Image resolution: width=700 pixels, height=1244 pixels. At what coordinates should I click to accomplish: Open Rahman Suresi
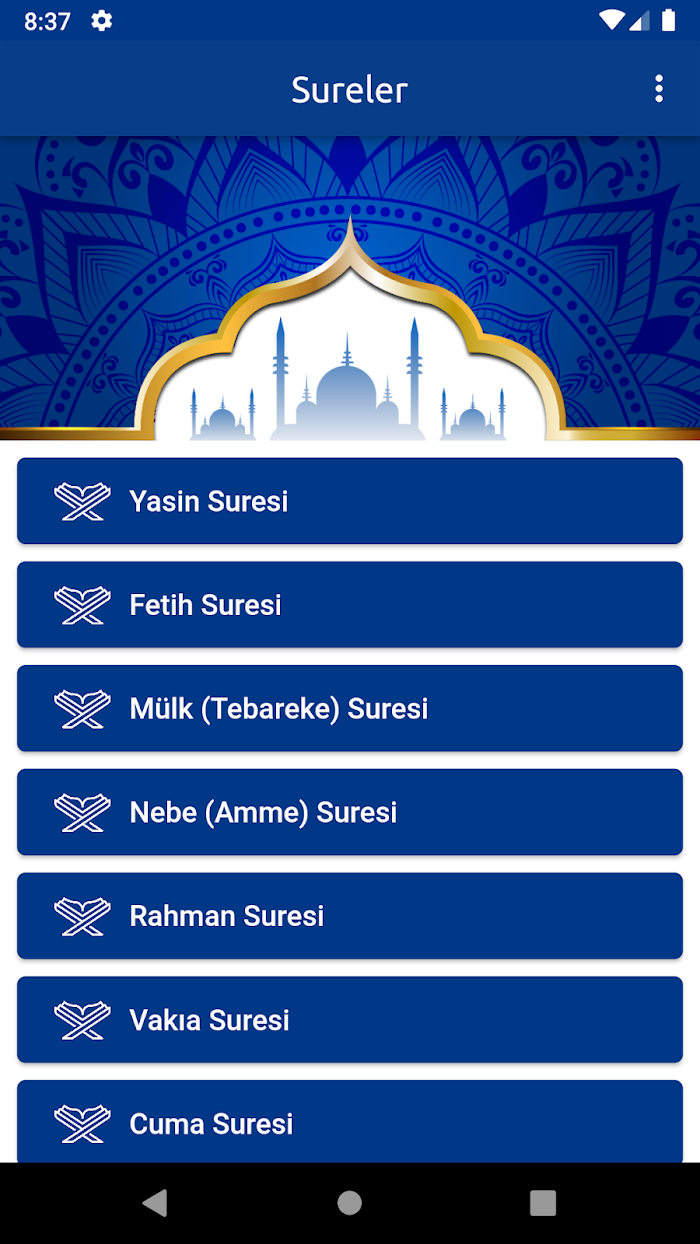tap(350, 916)
